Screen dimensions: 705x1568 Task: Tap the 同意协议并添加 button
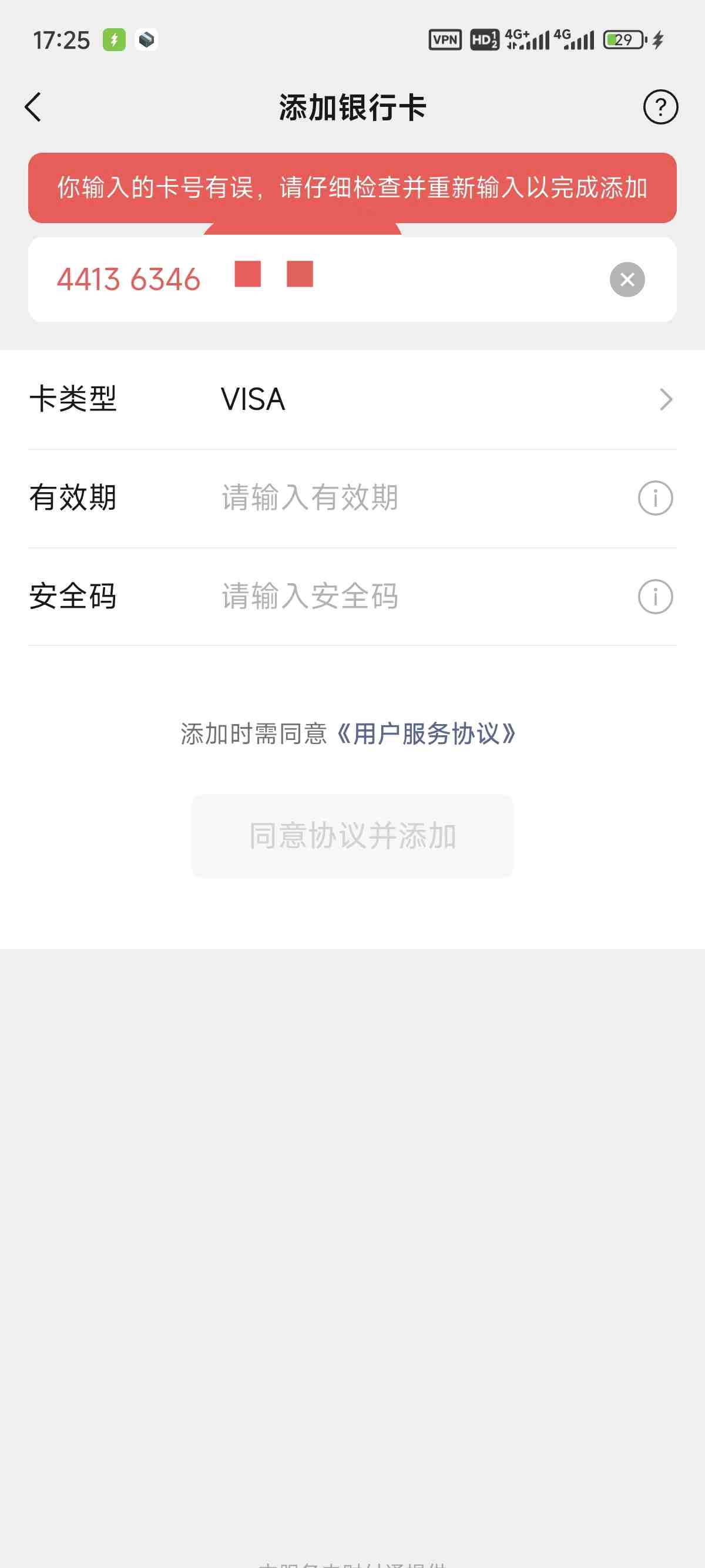[352, 835]
